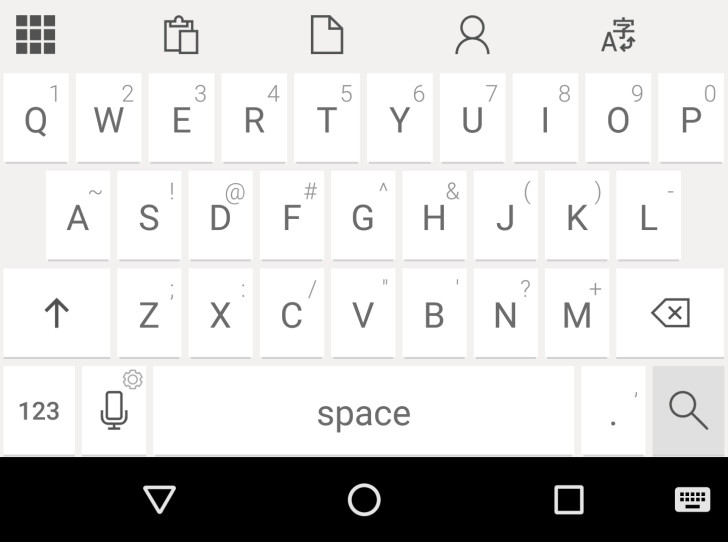Image resolution: width=728 pixels, height=542 pixels.
Task: Switch to the 123 numeric layout
Action: (x=39, y=410)
